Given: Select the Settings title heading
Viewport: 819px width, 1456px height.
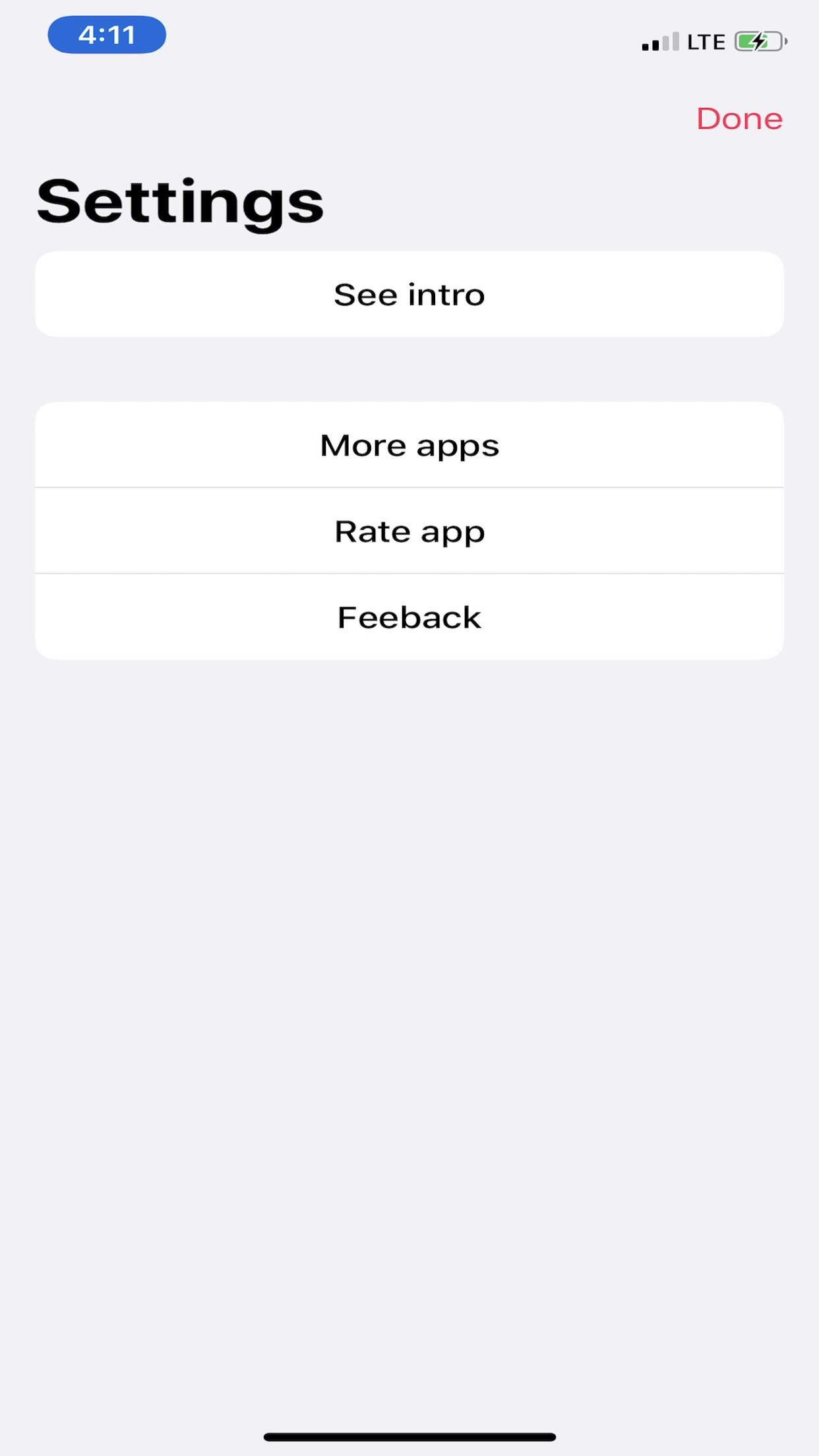Looking at the screenshot, I should pyautogui.click(x=178, y=202).
